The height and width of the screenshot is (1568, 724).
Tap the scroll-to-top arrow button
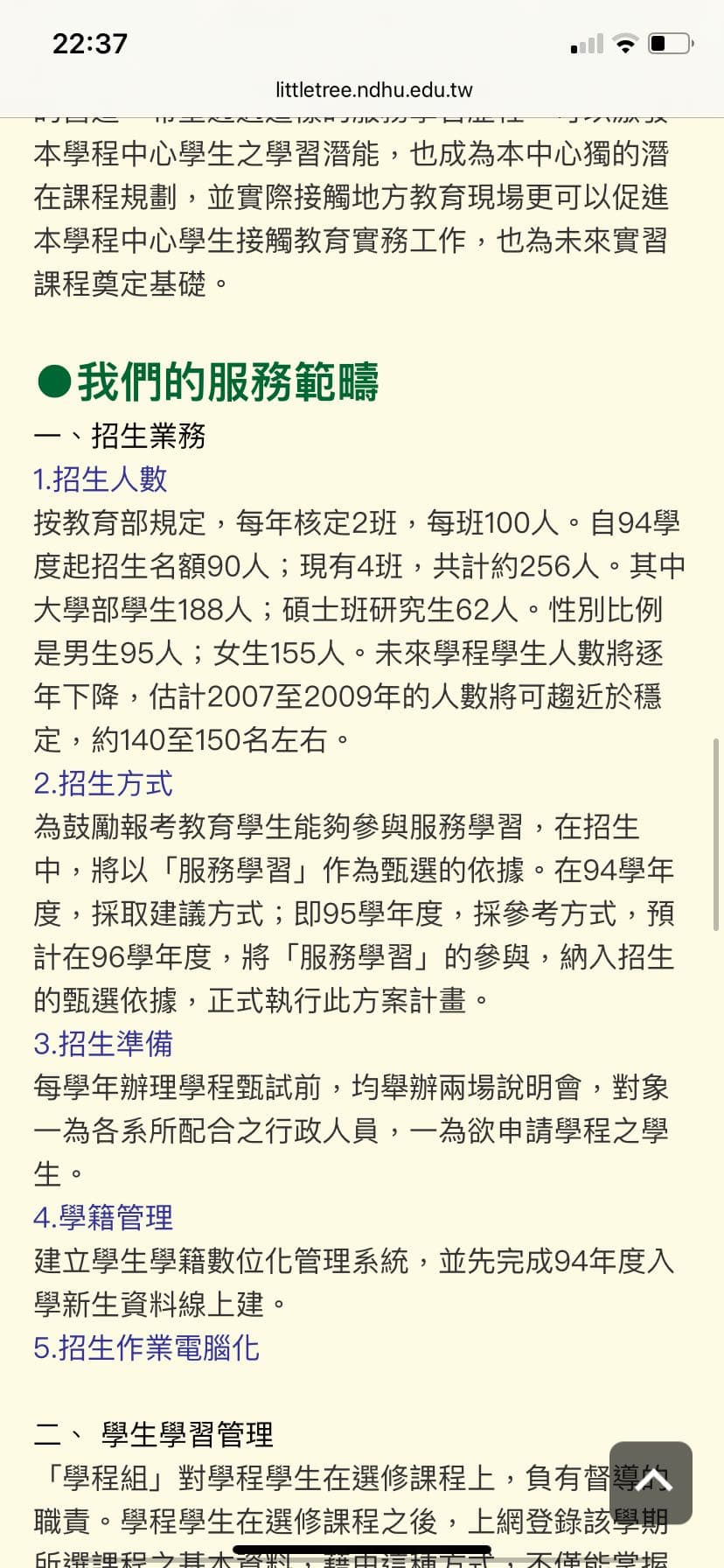tap(651, 1482)
